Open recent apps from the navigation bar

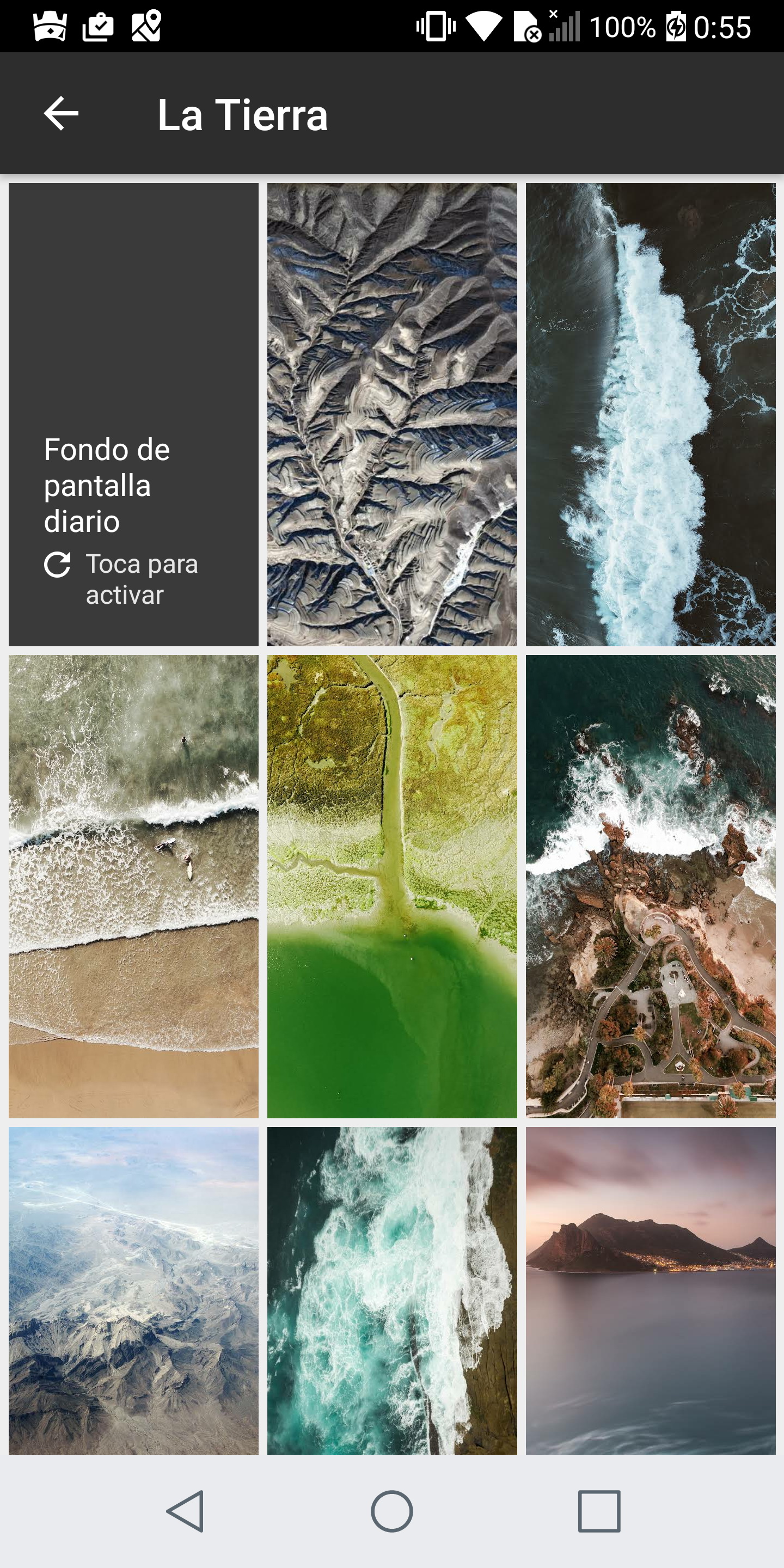[x=599, y=1511]
